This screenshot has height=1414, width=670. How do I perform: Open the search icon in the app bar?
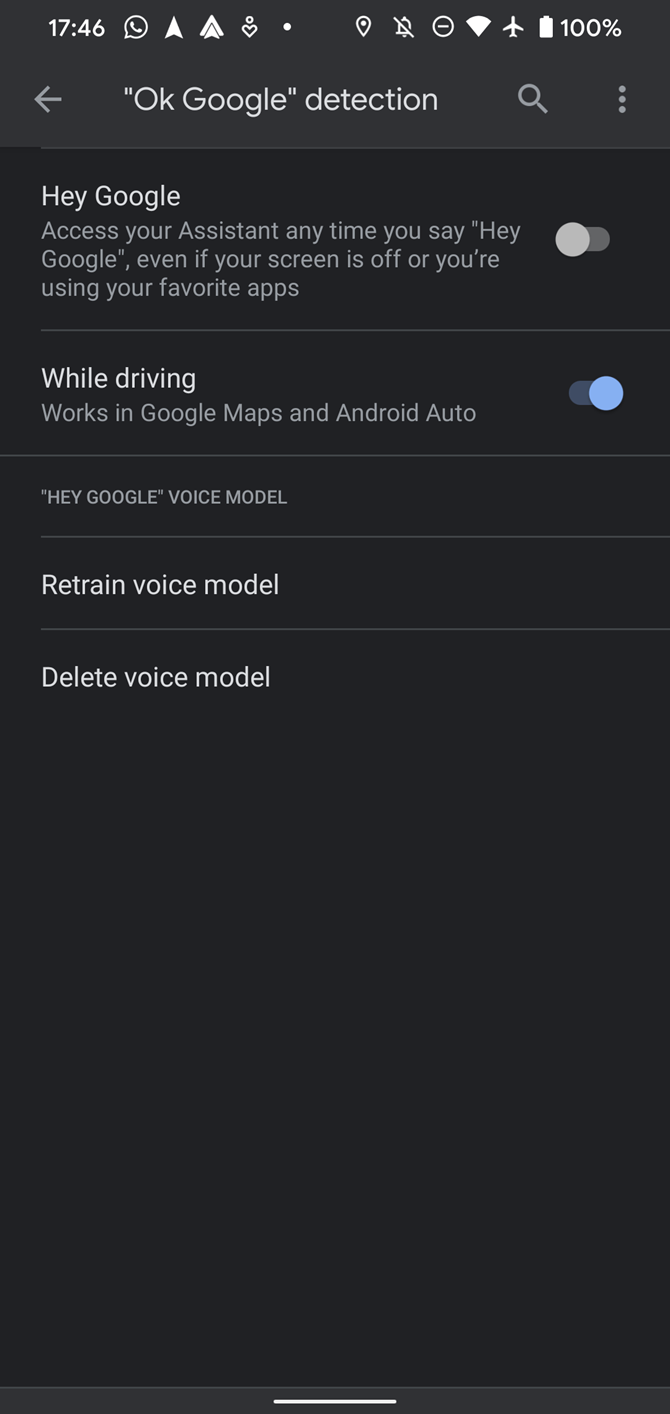click(x=532, y=99)
